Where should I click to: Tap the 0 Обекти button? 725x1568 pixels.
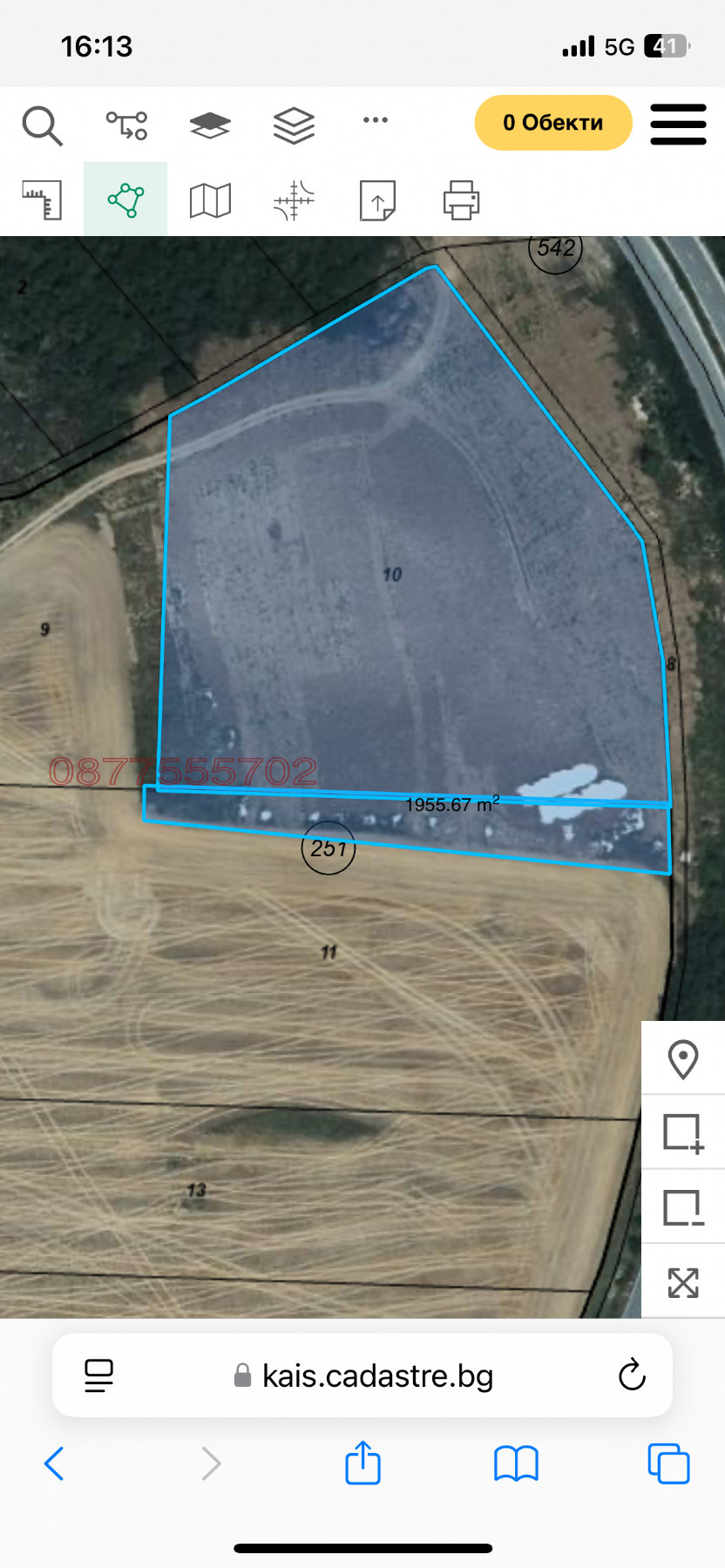pos(552,123)
